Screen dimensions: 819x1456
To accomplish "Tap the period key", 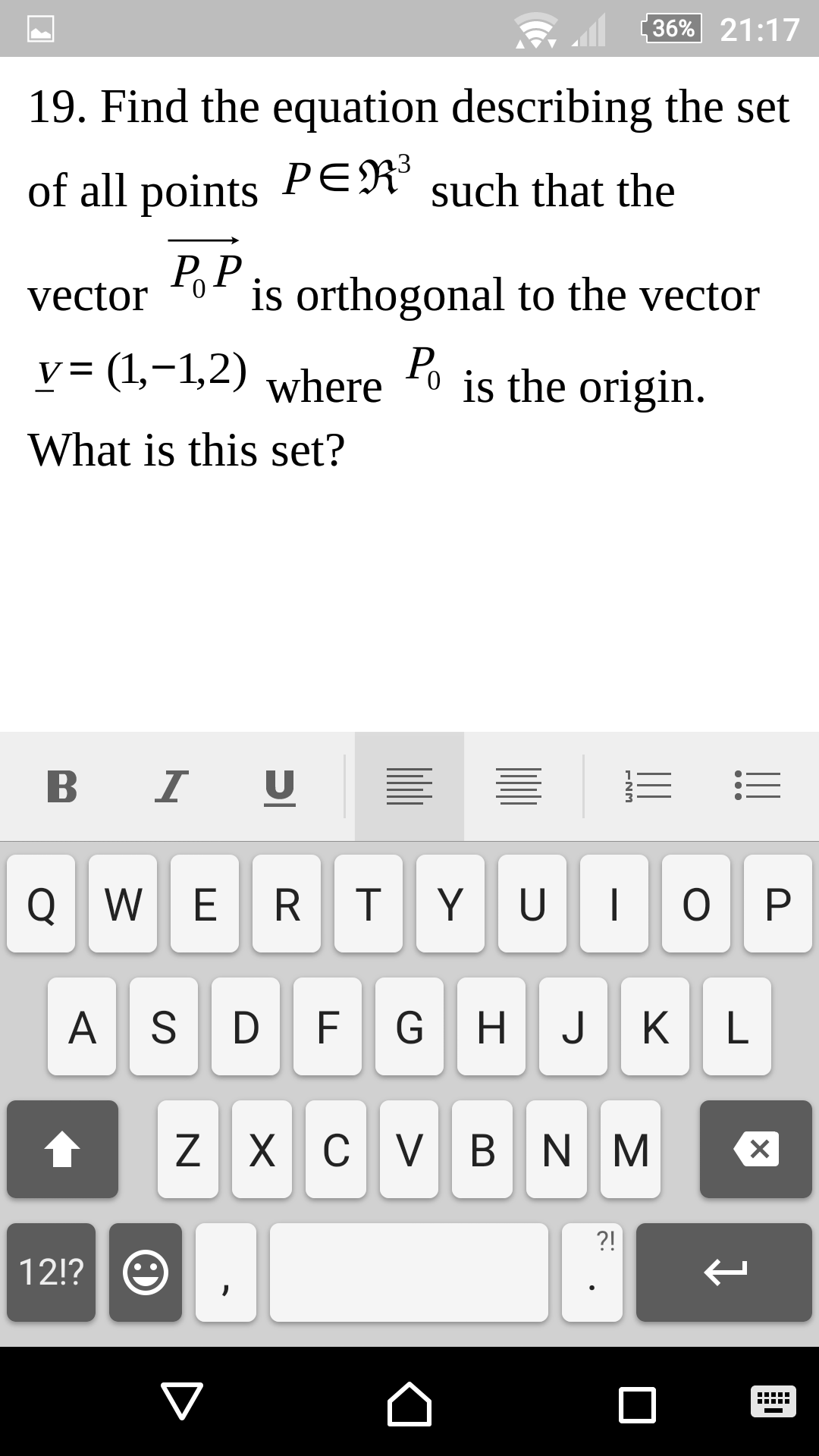I will (x=592, y=1272).
